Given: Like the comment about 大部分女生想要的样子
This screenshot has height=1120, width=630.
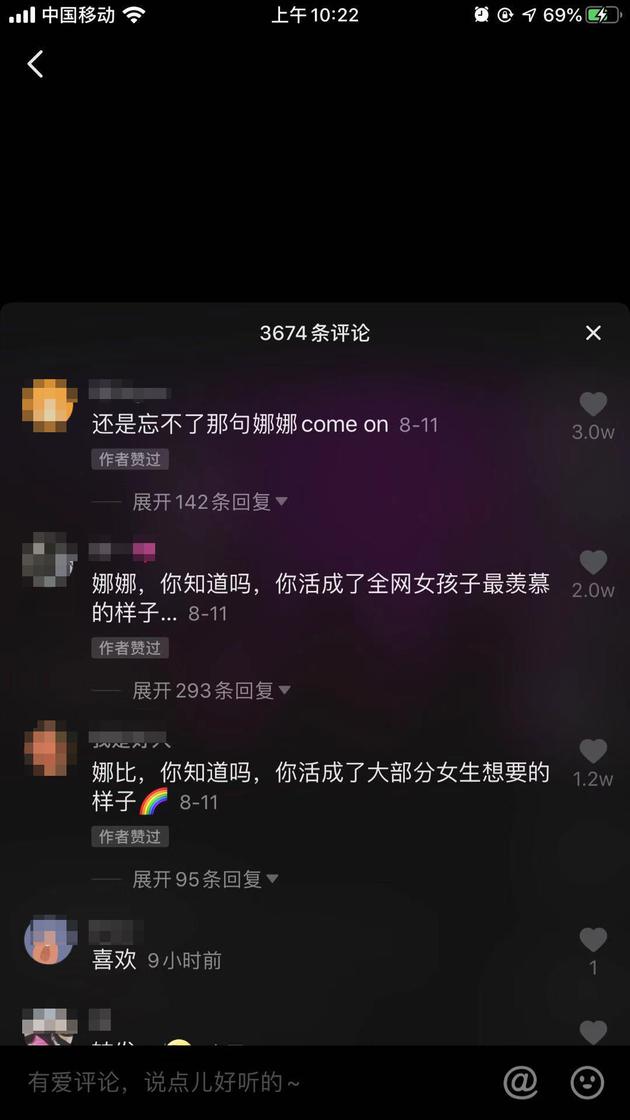Looking at the screenshot, I should coord(593,751).
